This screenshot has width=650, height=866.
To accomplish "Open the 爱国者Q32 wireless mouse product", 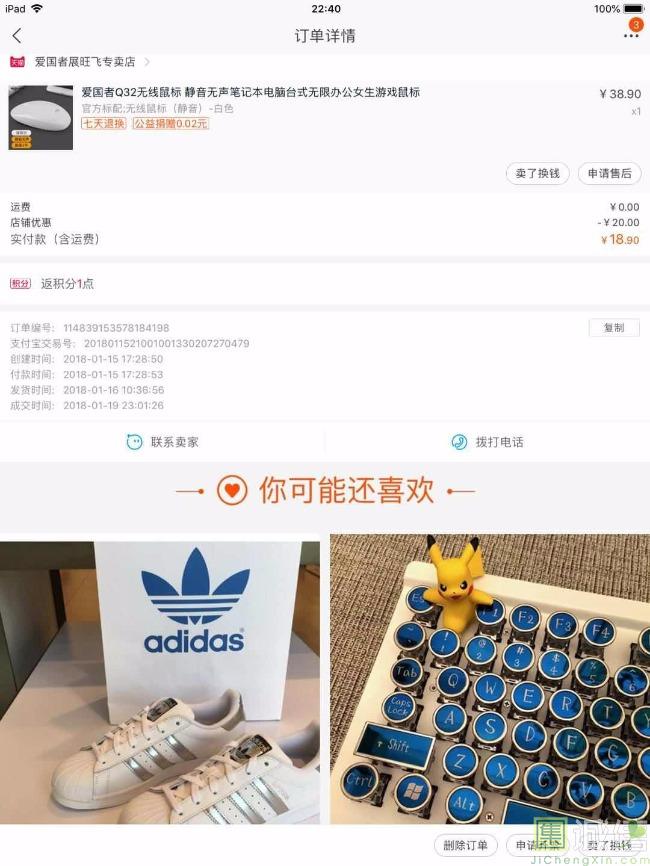I will [x=250, y=93].
